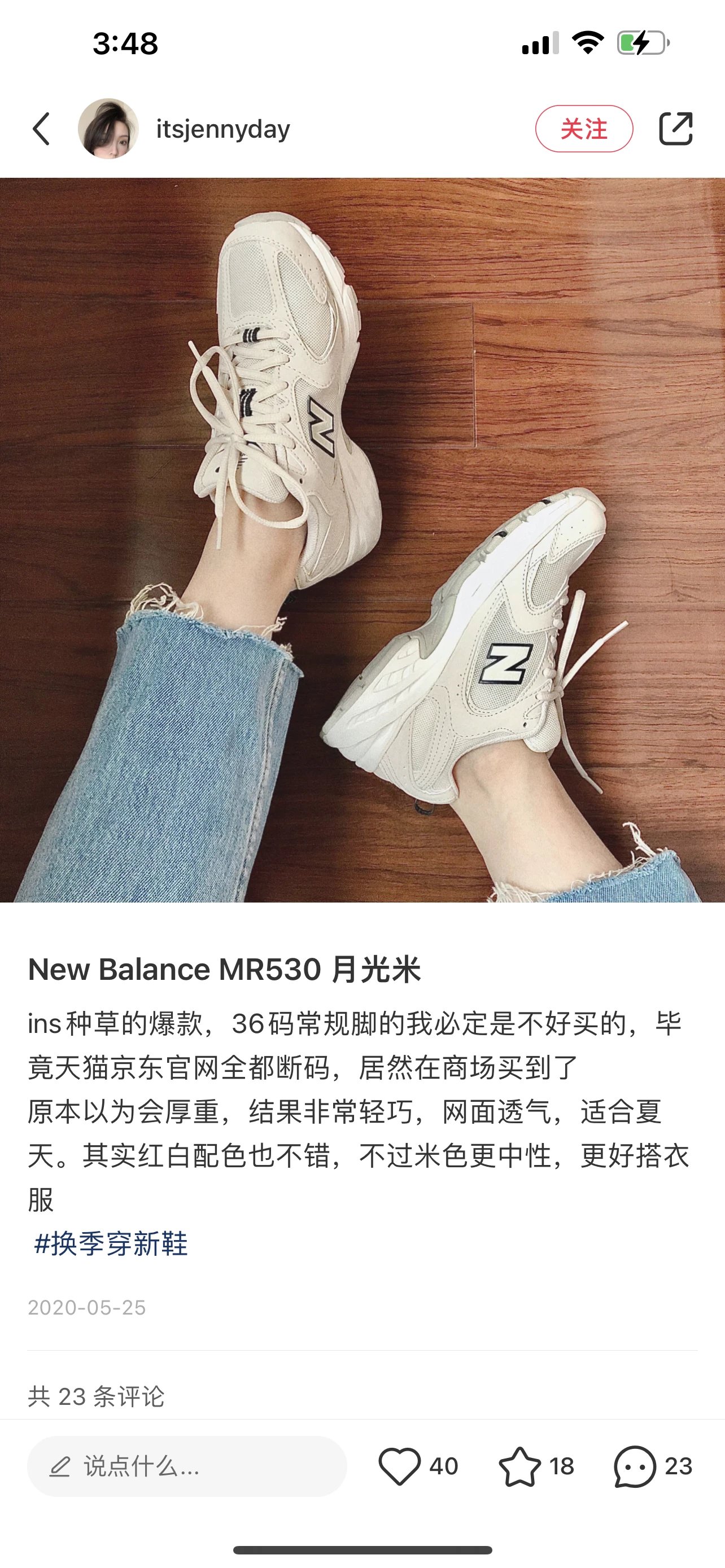Follow itsjennyday with the 关注 button
This screenshot has width=725, height=1568.
click(x=583, y=129)
